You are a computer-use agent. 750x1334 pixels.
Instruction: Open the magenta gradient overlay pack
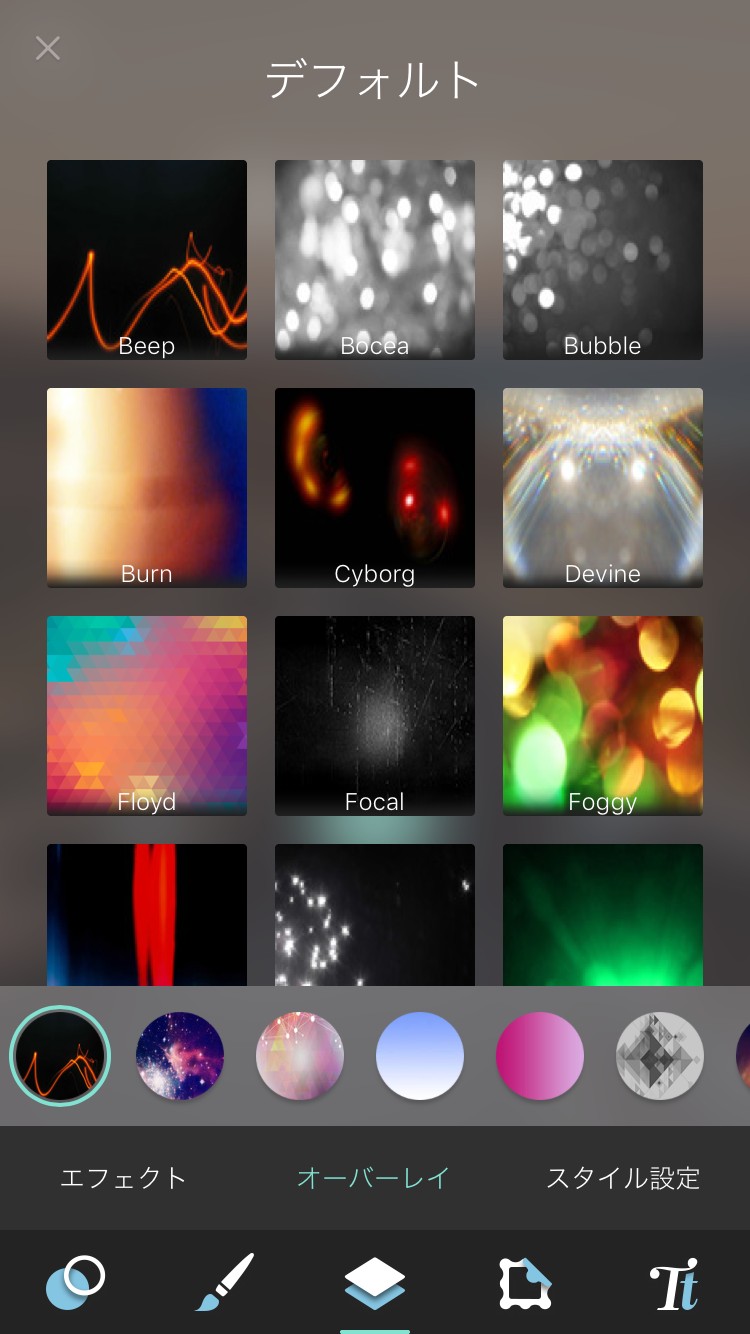pos(540,1056)
